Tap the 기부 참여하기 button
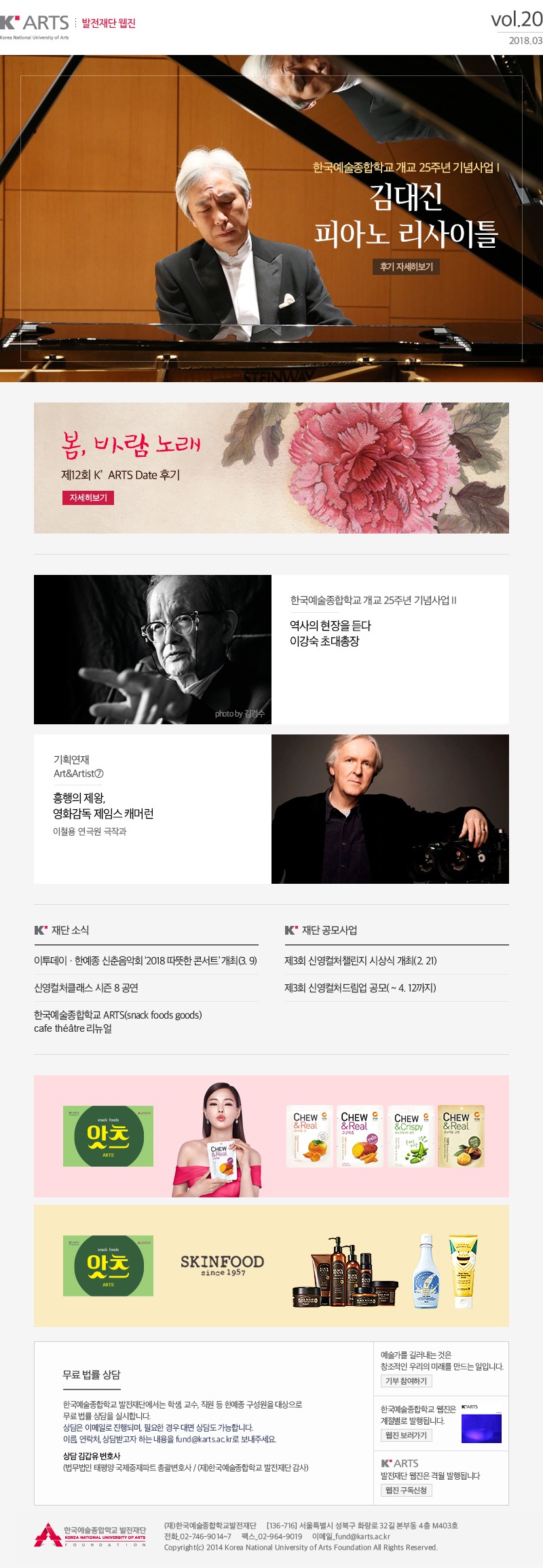 click(406, 1381)
